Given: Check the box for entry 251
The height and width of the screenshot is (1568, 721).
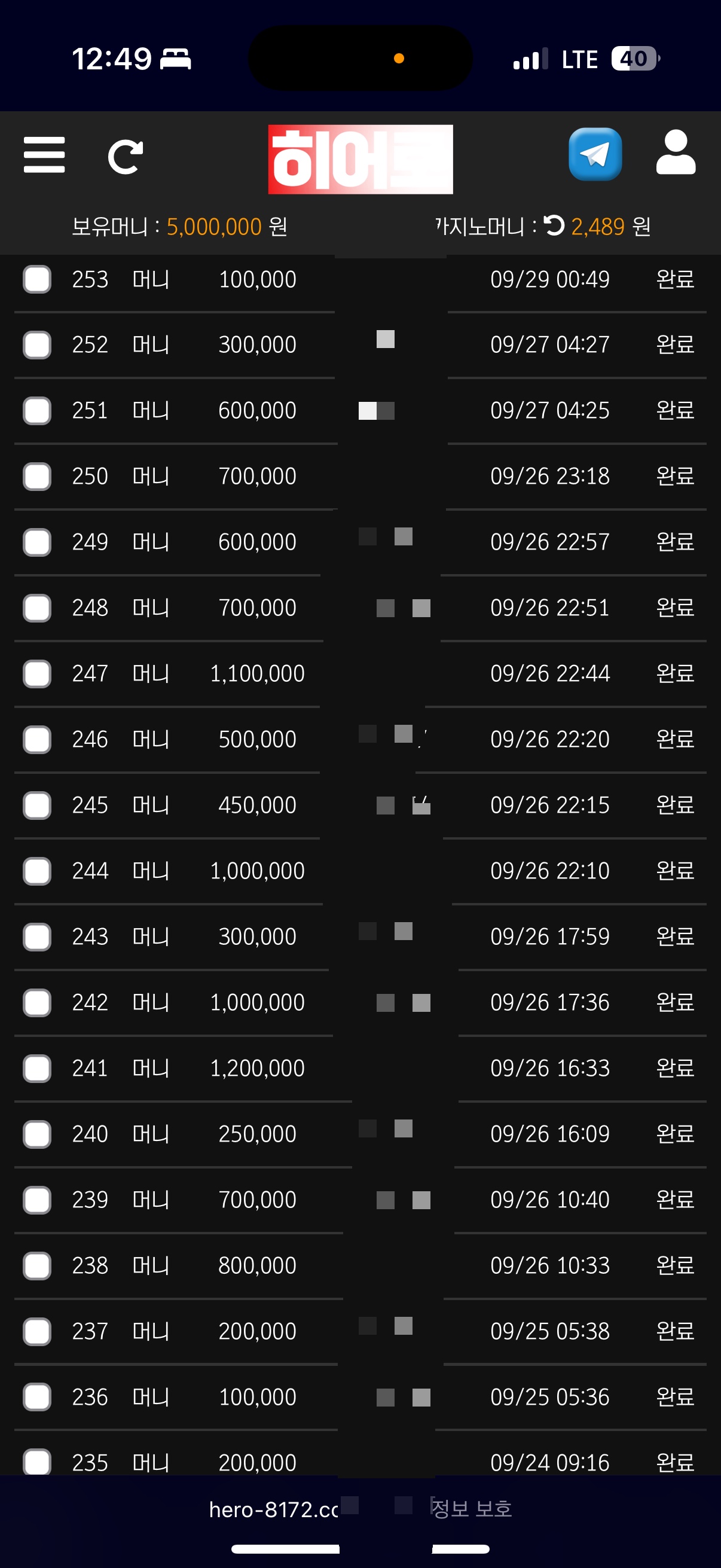Looking at the screenshot, I should [37, 411].
